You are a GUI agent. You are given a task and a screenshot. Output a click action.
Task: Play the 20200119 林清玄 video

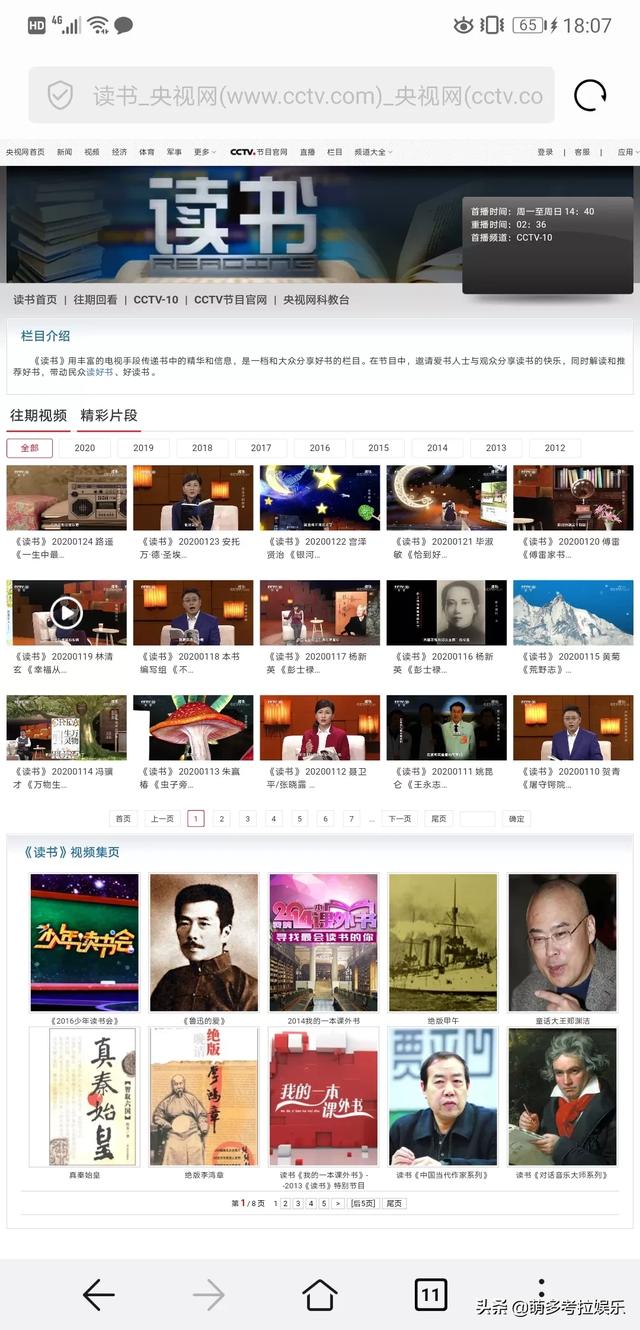pyautogui.click(x=66, y=612)
